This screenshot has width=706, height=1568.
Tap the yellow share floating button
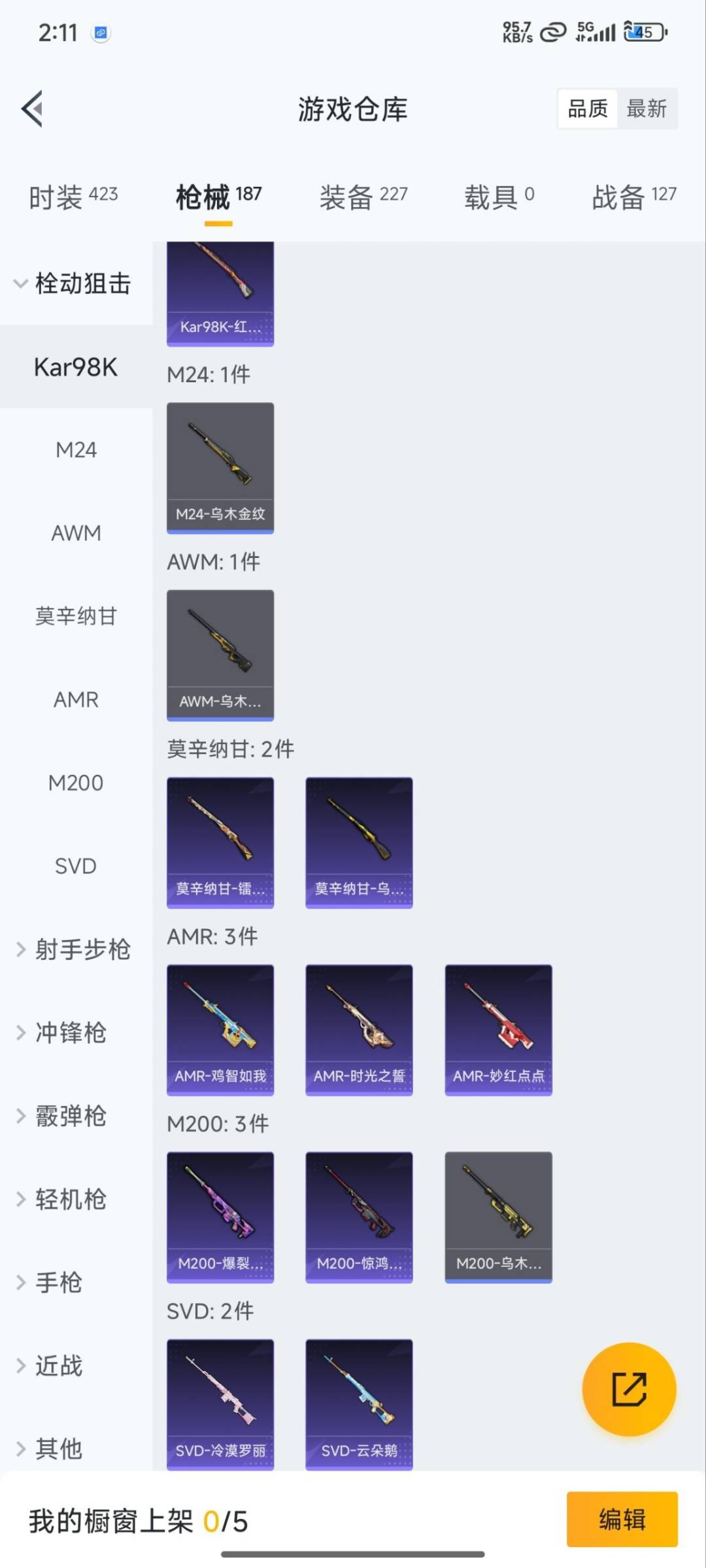[629, 1389]
